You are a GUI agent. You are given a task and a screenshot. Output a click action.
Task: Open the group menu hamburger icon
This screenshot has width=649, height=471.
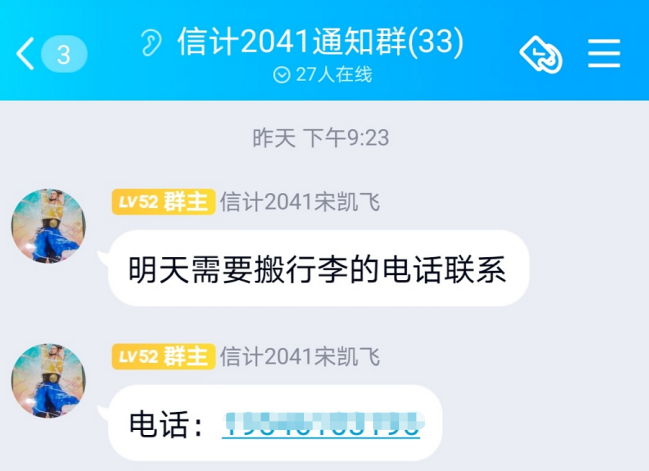tap(604, 53)
